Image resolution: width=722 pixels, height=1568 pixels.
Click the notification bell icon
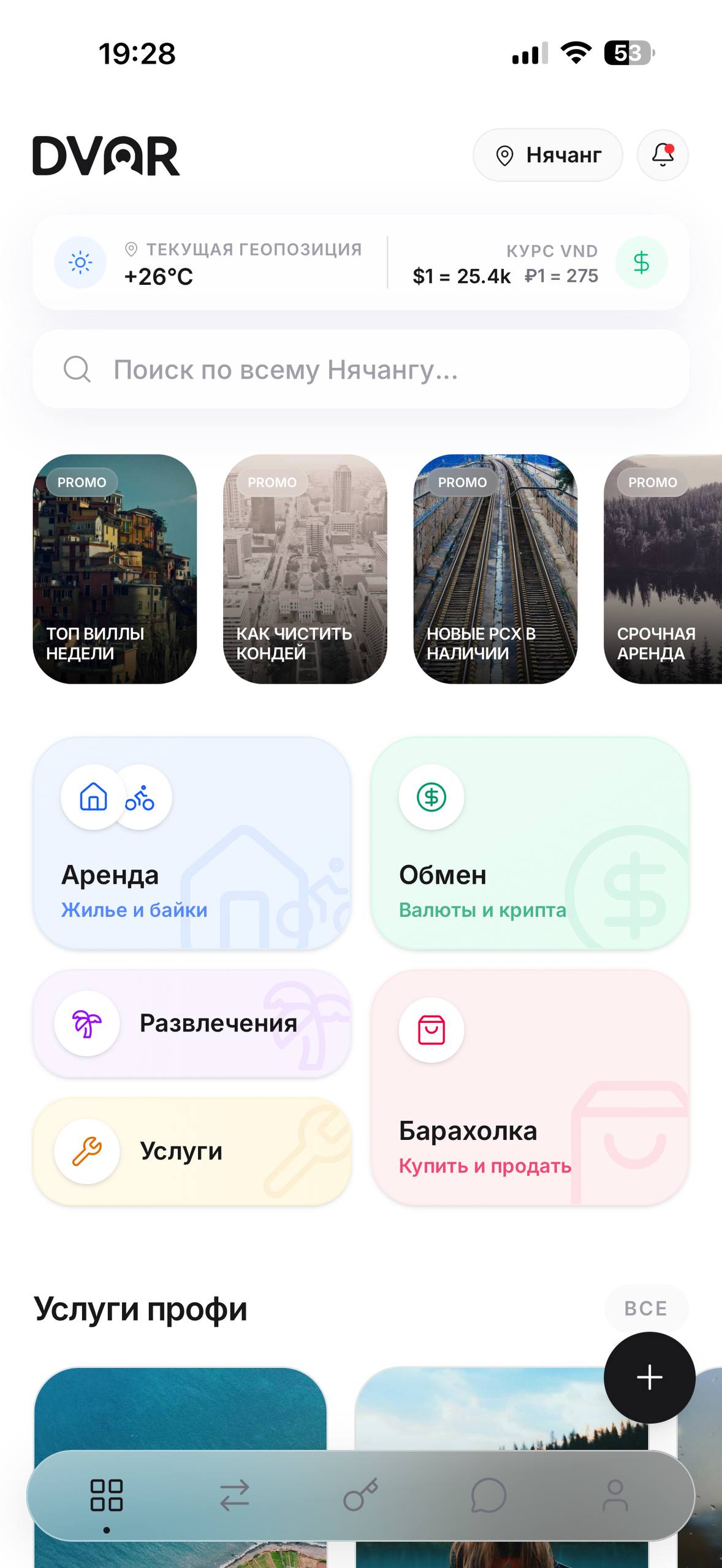click(x=662, y=155)
